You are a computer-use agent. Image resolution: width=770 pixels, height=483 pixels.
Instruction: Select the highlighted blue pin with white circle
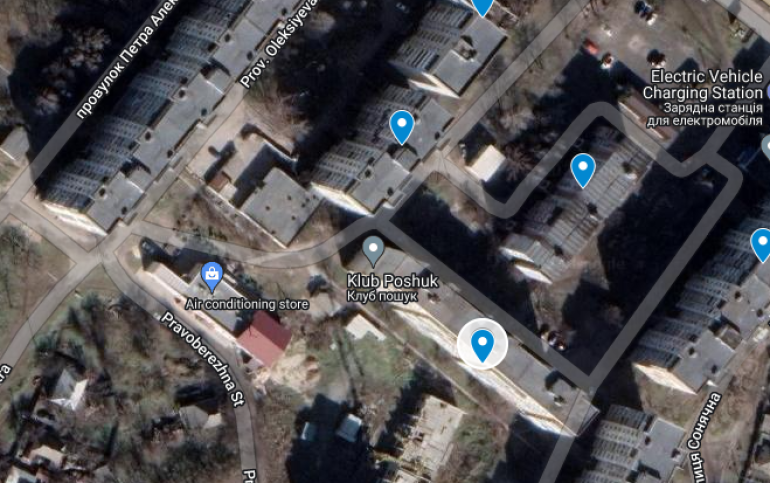(482, 345)
